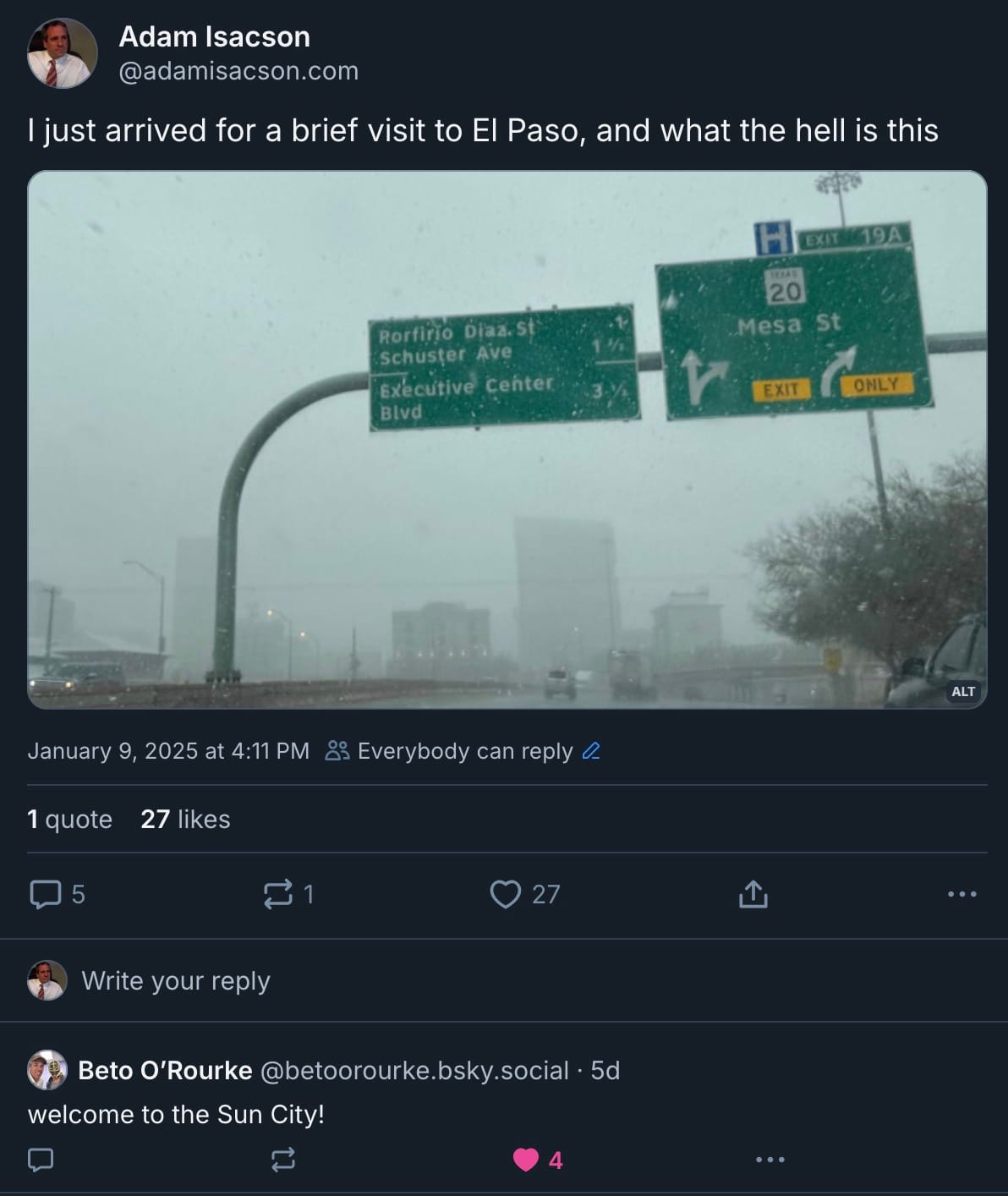The image size is (1008, 1196).
Task: Reply to Adam Isacson's post
Action: pyautogui.click(x=46, y=894)
